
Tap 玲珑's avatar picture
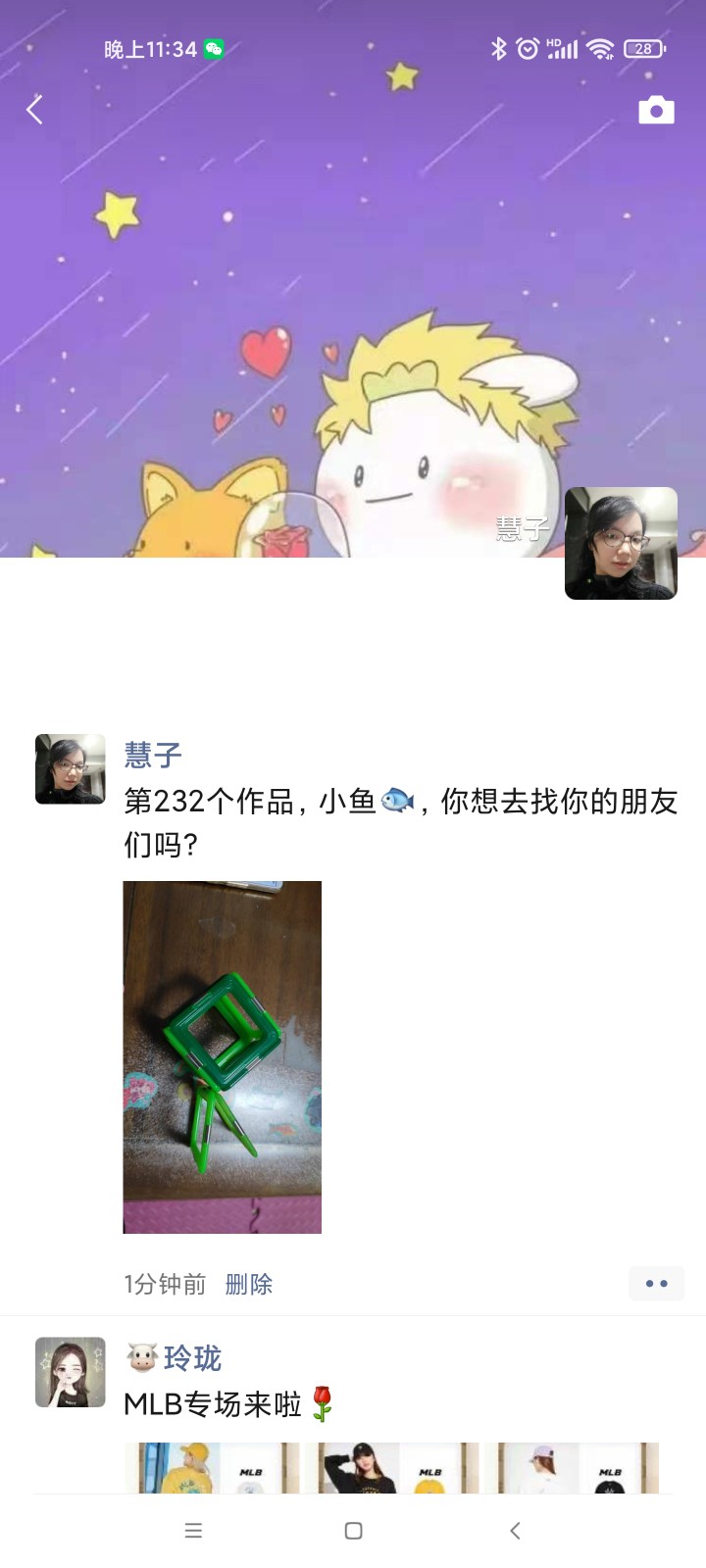[x=70, y=1372]
